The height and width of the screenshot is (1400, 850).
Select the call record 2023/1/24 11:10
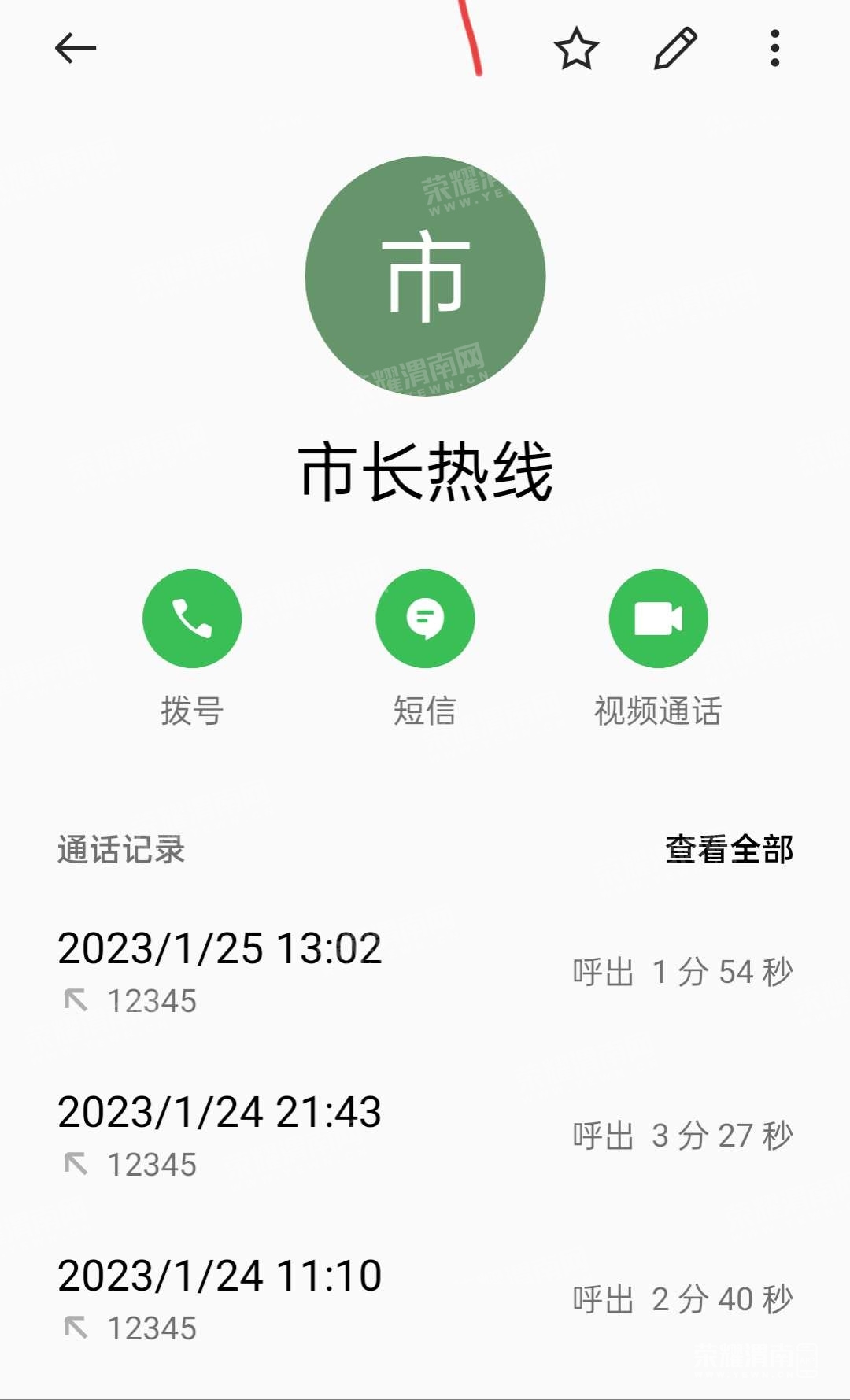click(425, 1299)
